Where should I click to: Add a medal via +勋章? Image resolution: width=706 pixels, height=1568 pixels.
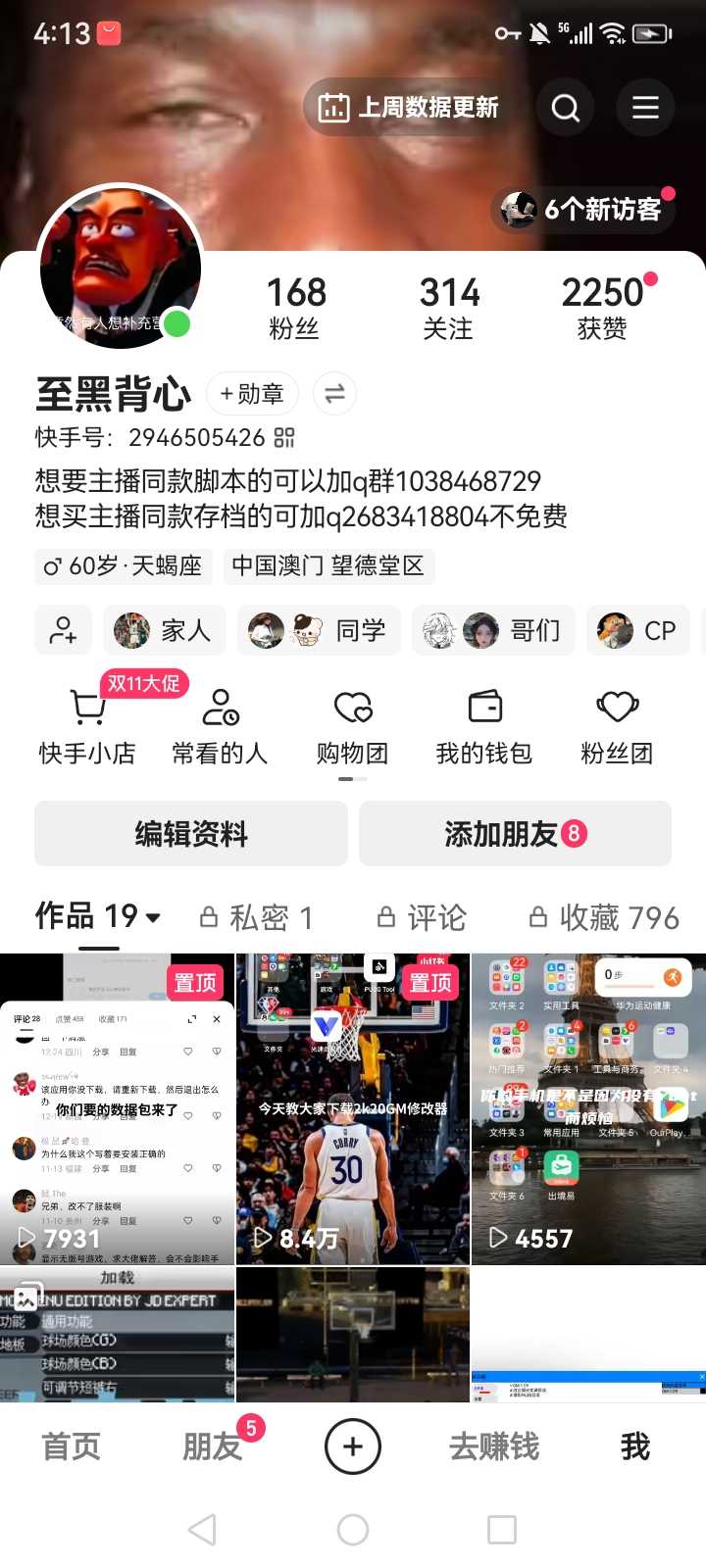click(253, 394)
